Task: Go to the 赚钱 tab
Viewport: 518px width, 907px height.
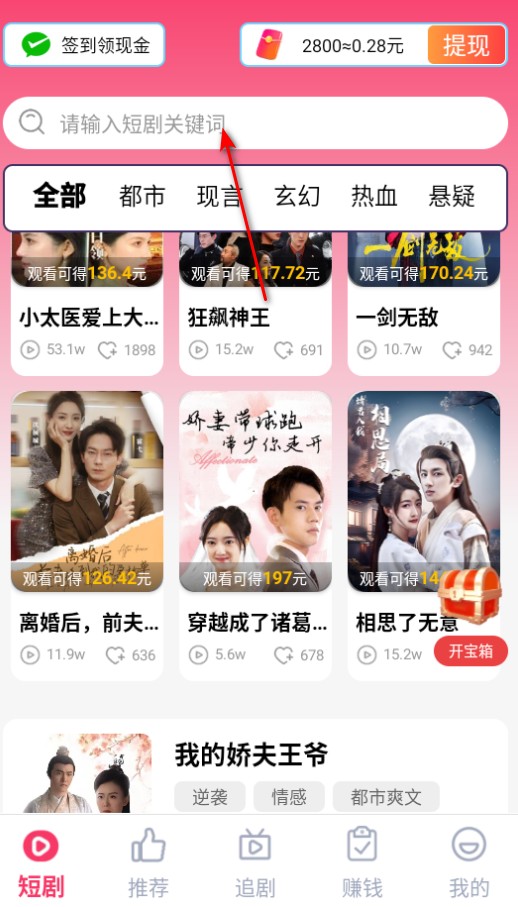Action: click(x=362, y=861)
